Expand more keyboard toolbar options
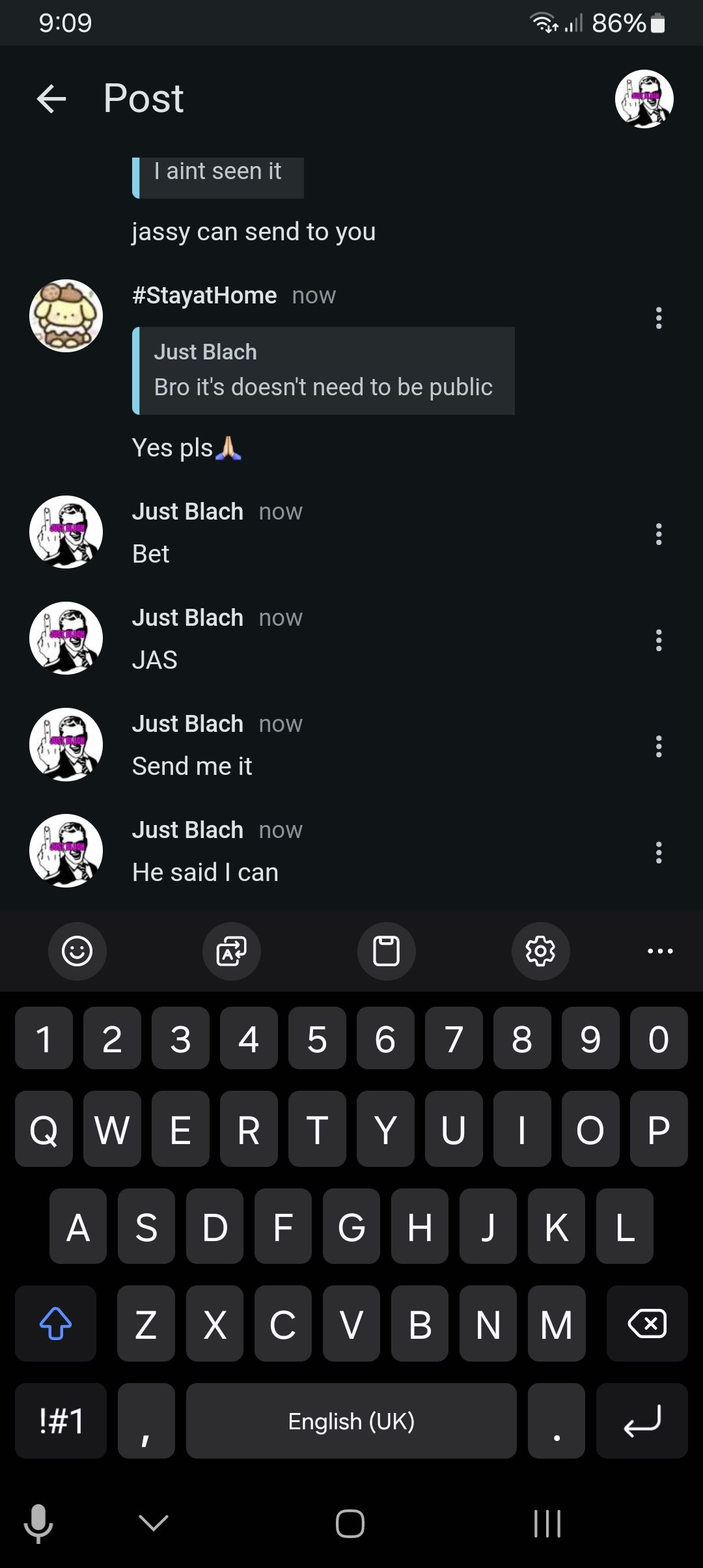Screen dimensions: 703x1568 point(660,951)
